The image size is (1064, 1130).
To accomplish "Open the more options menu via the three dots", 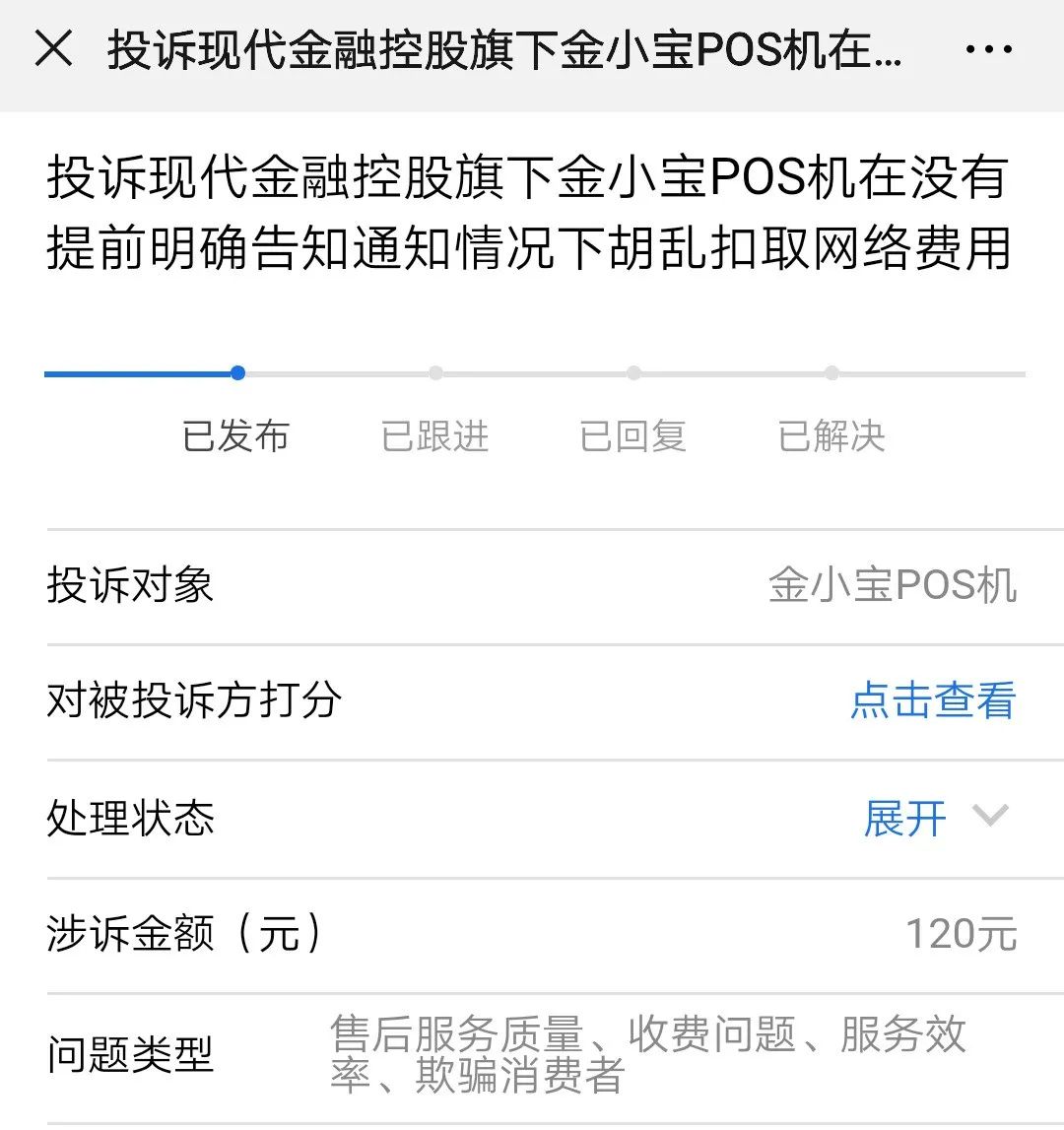I will (x=990, y=47).
